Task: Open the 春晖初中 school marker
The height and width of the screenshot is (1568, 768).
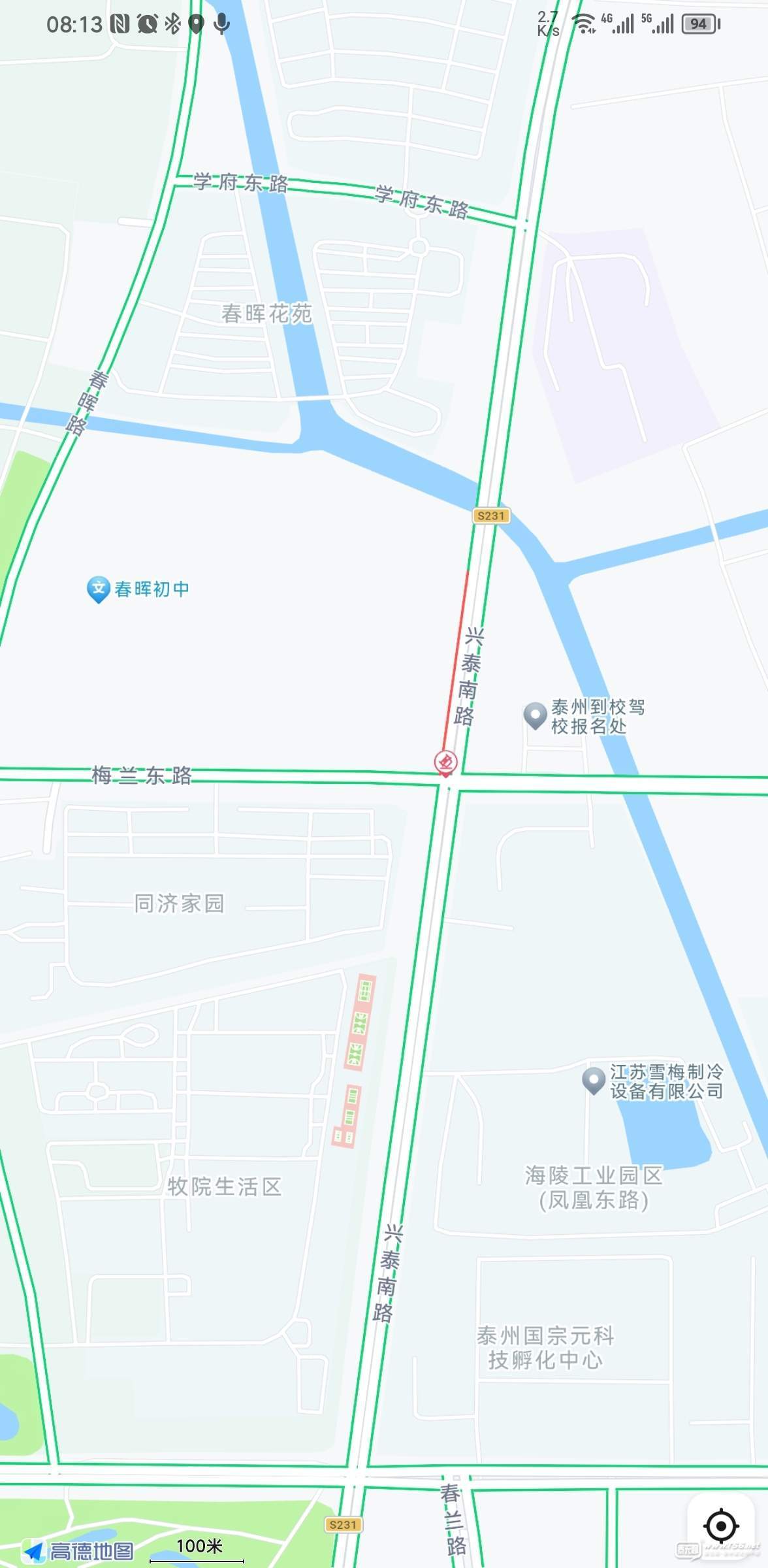Action: (98, 589)
